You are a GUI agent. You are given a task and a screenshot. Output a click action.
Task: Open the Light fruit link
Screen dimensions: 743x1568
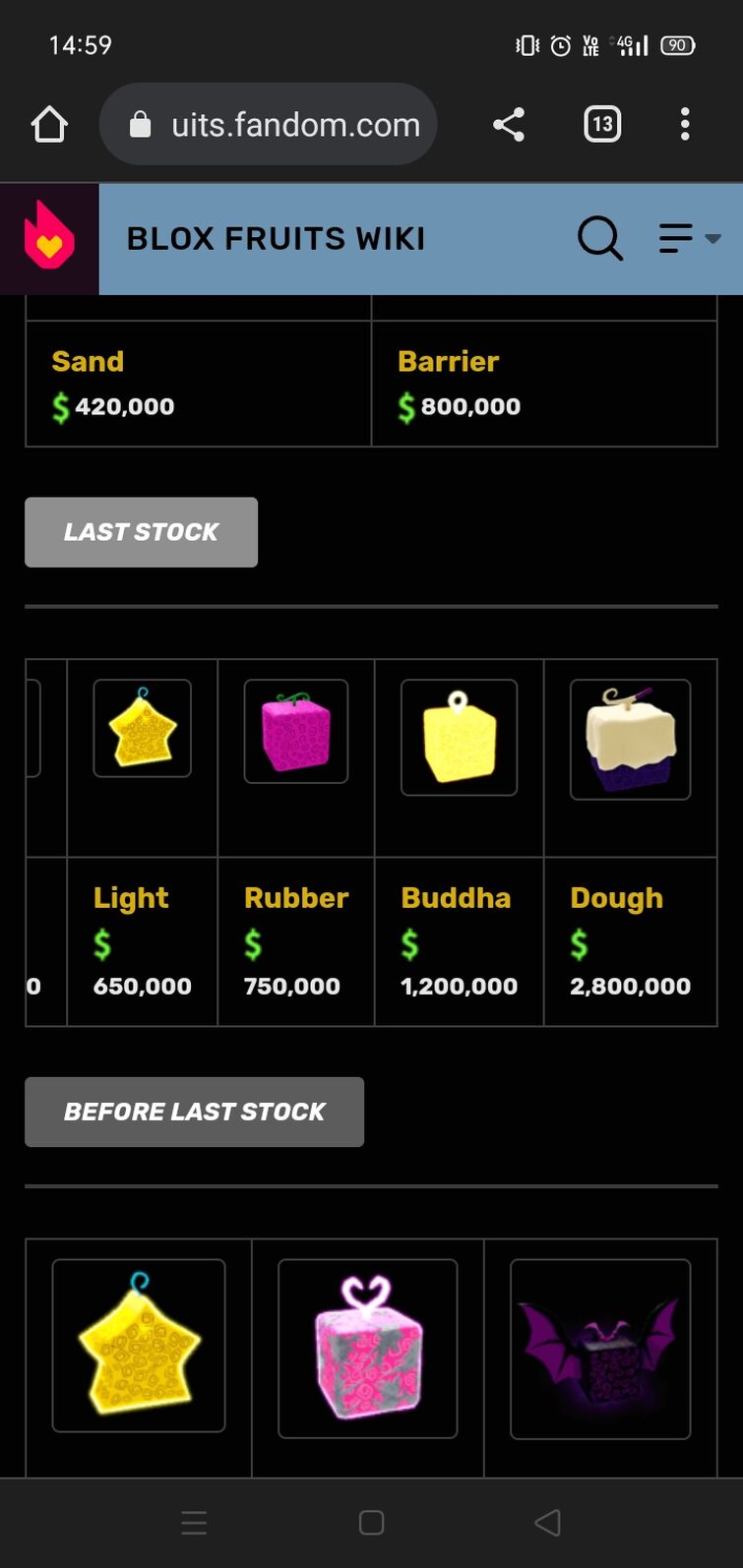point(131,898)
